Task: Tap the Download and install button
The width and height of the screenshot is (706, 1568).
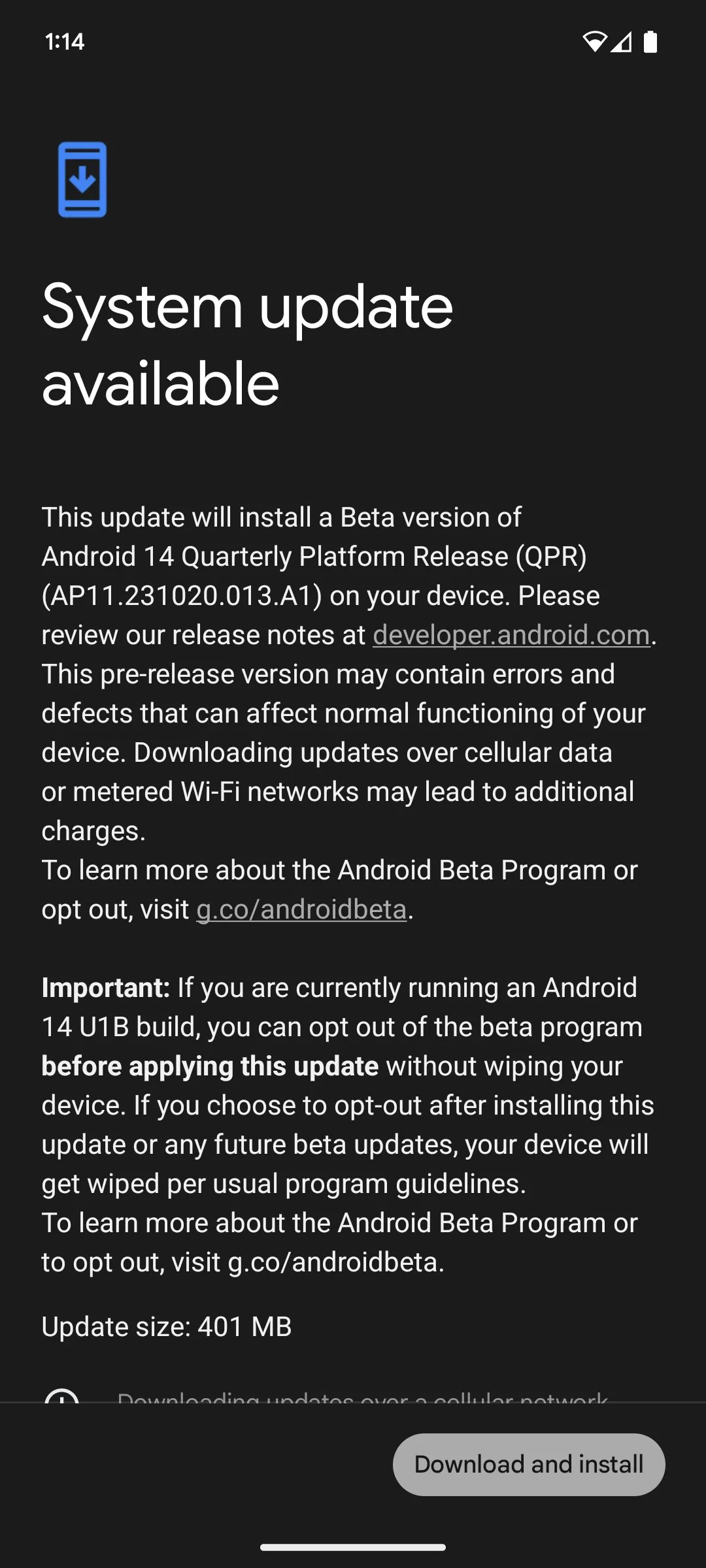Action: tap(528, 1464)
